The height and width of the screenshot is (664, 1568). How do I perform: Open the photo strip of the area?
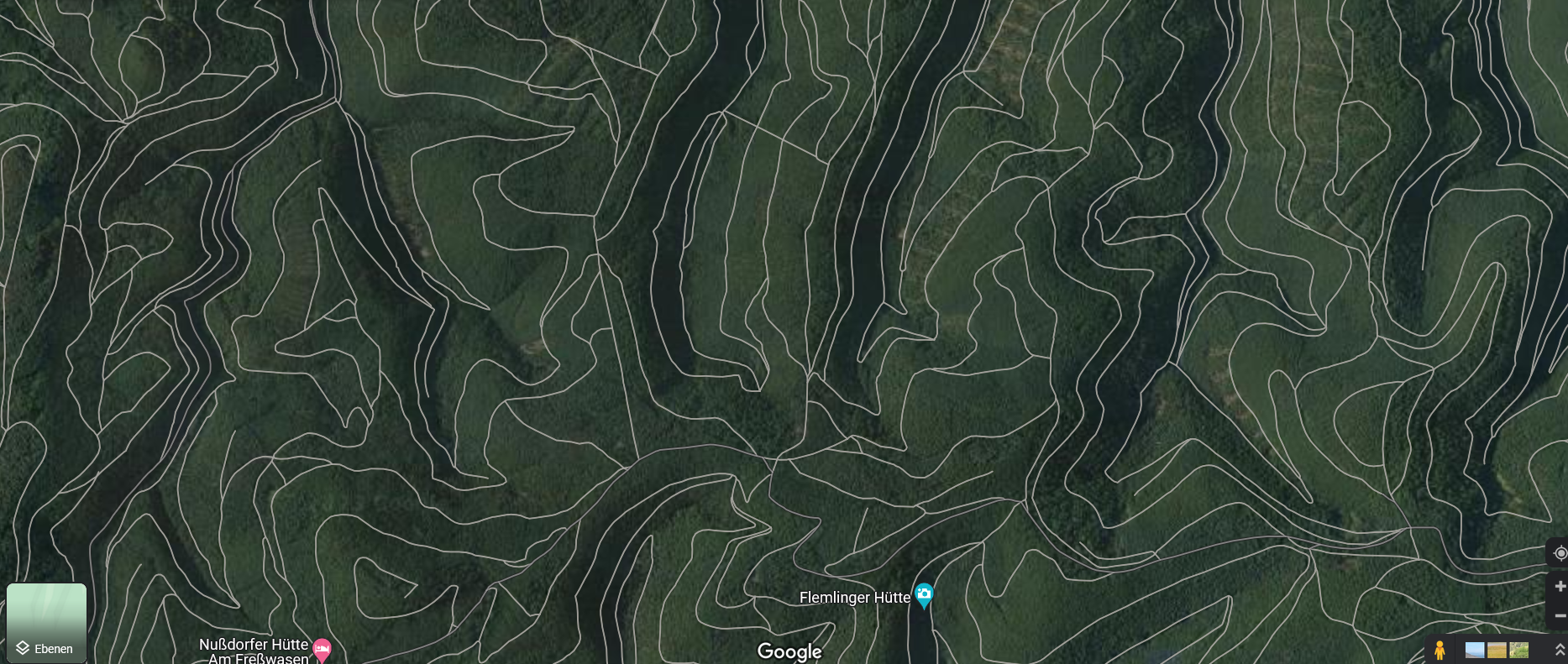pyautogui.click(x=1497, y=650)
